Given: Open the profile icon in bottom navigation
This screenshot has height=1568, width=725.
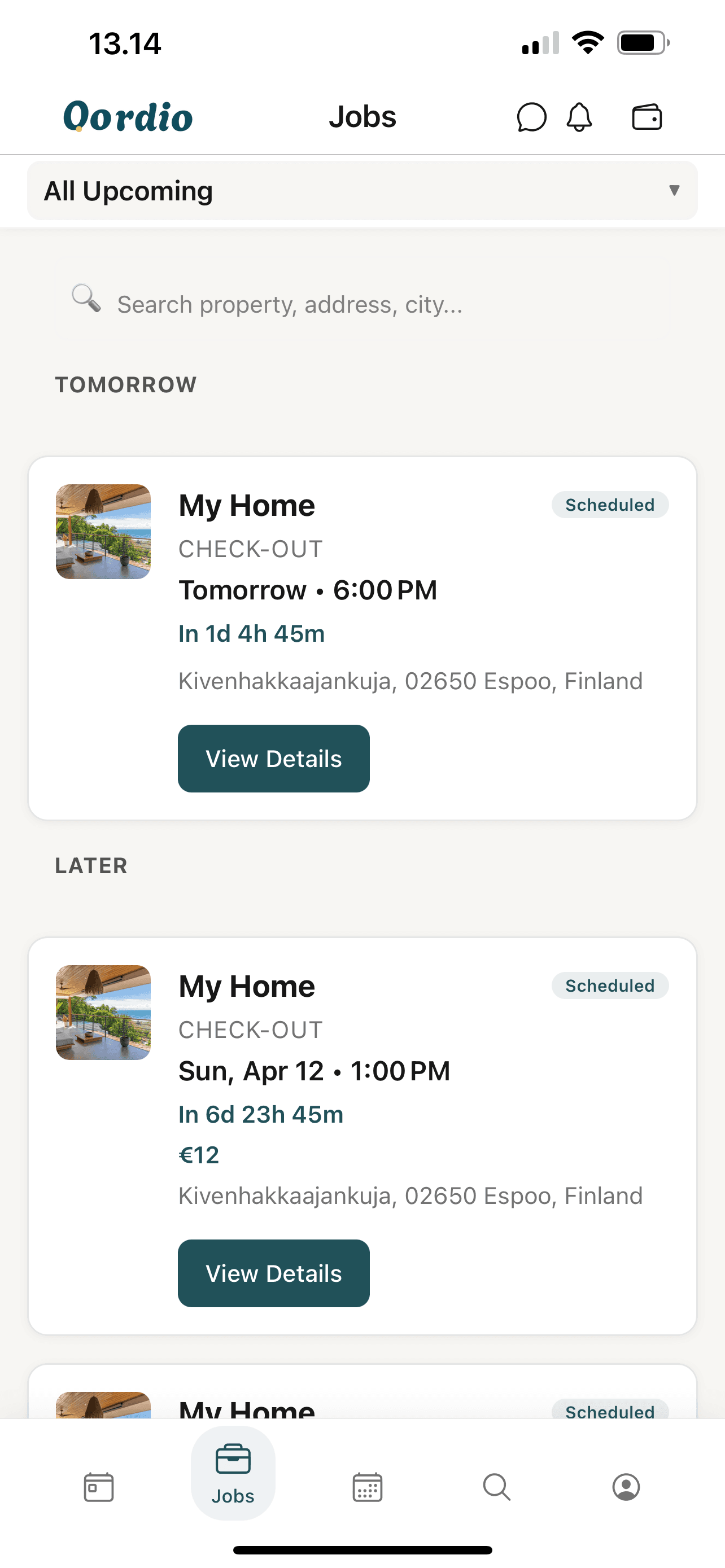Looking at the screenshot, I should (x=626, y=1488).
